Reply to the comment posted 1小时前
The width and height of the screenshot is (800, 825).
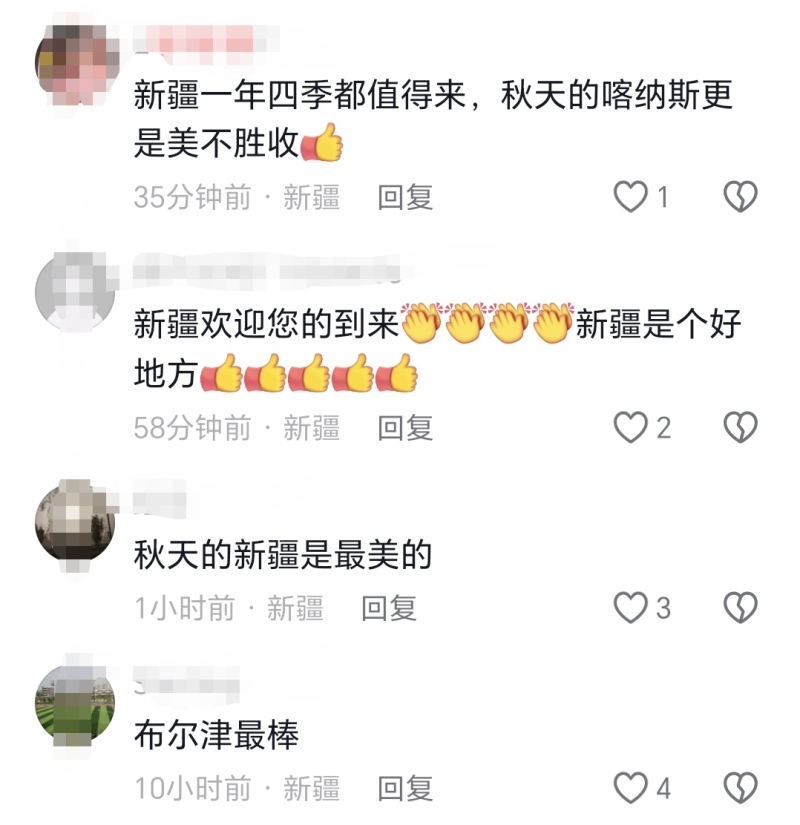click(389, 607)
